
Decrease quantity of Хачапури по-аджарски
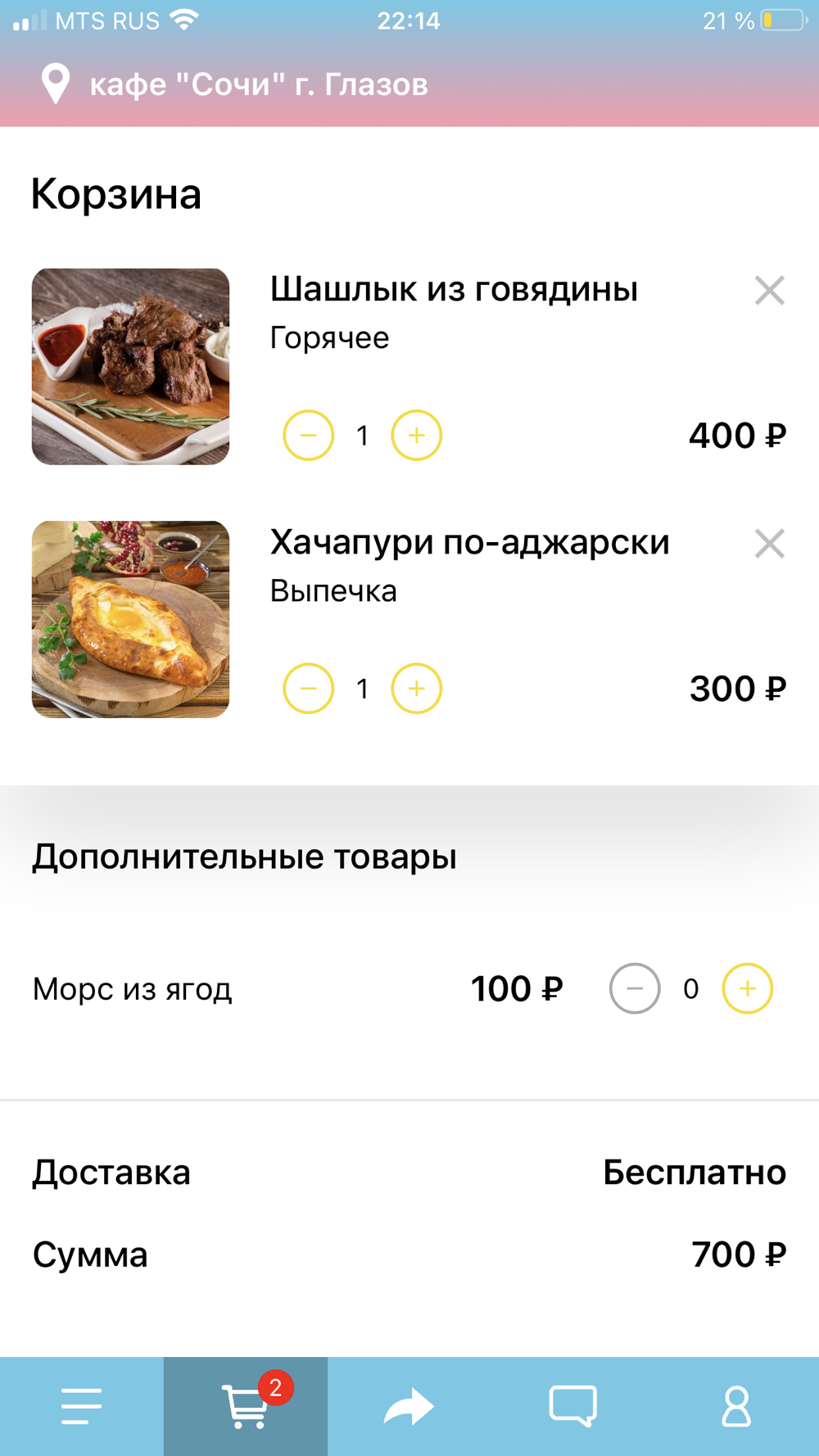click(x=308, y=688)
